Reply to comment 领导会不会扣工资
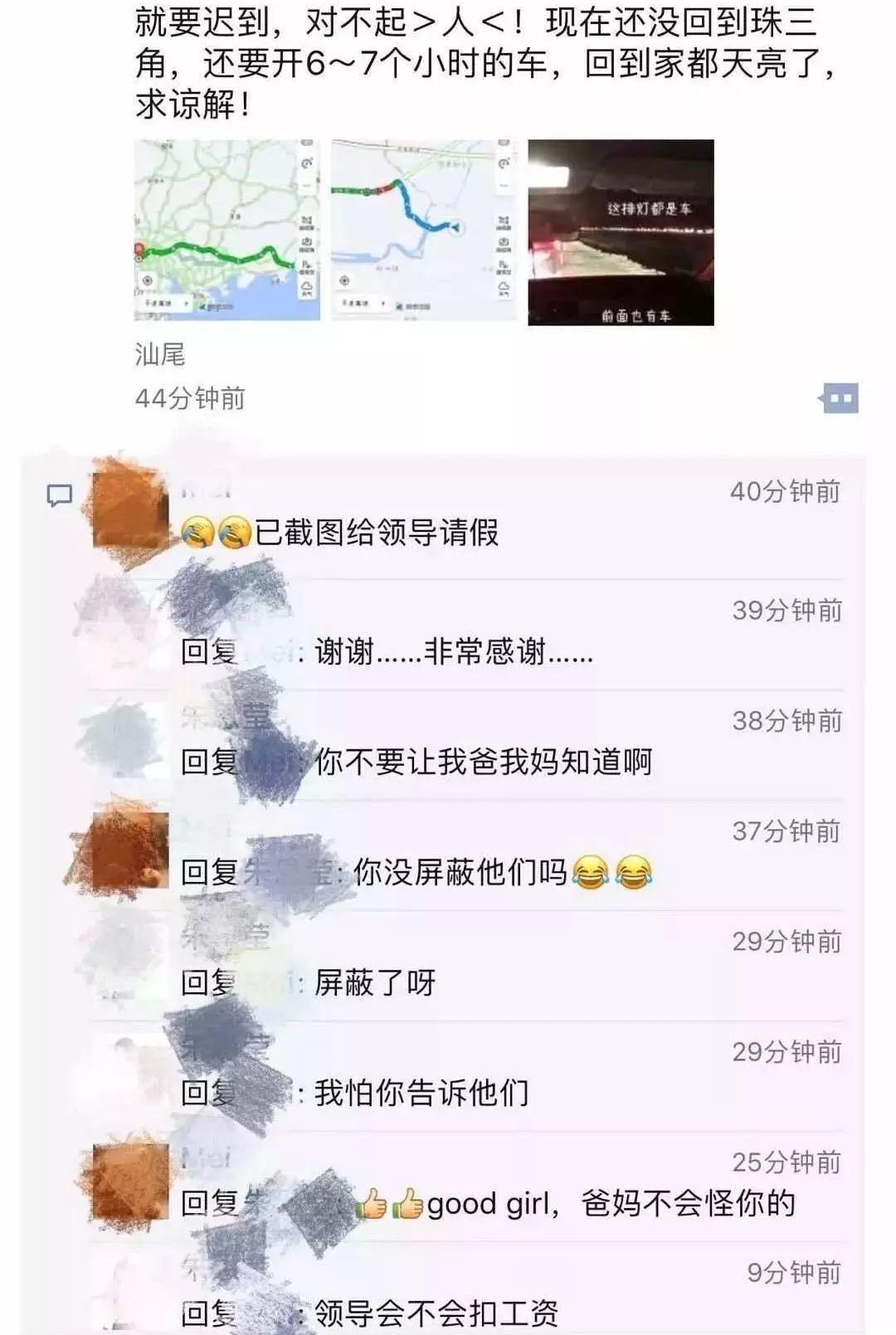 (x=436, y=1313)
